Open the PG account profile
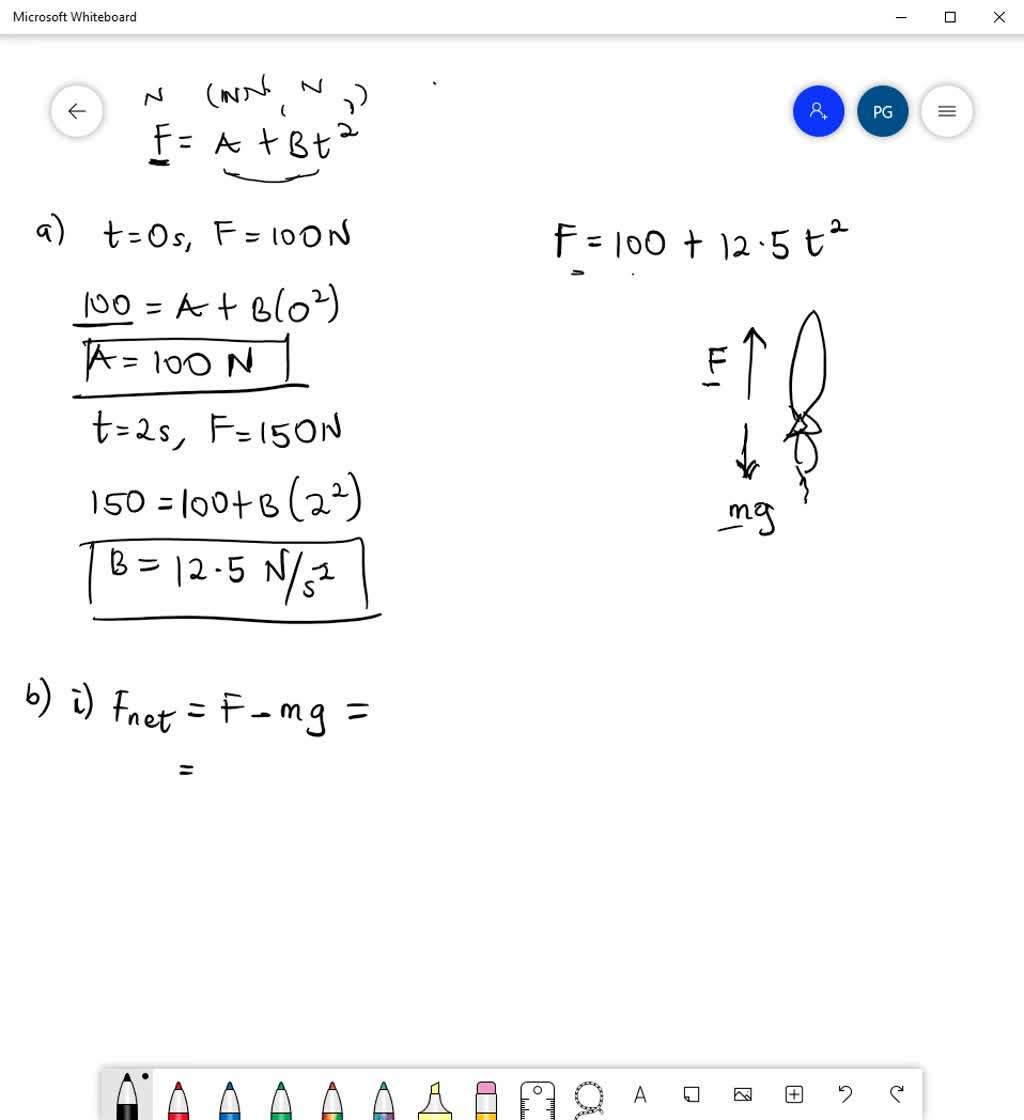 click(x=882, y=111)
